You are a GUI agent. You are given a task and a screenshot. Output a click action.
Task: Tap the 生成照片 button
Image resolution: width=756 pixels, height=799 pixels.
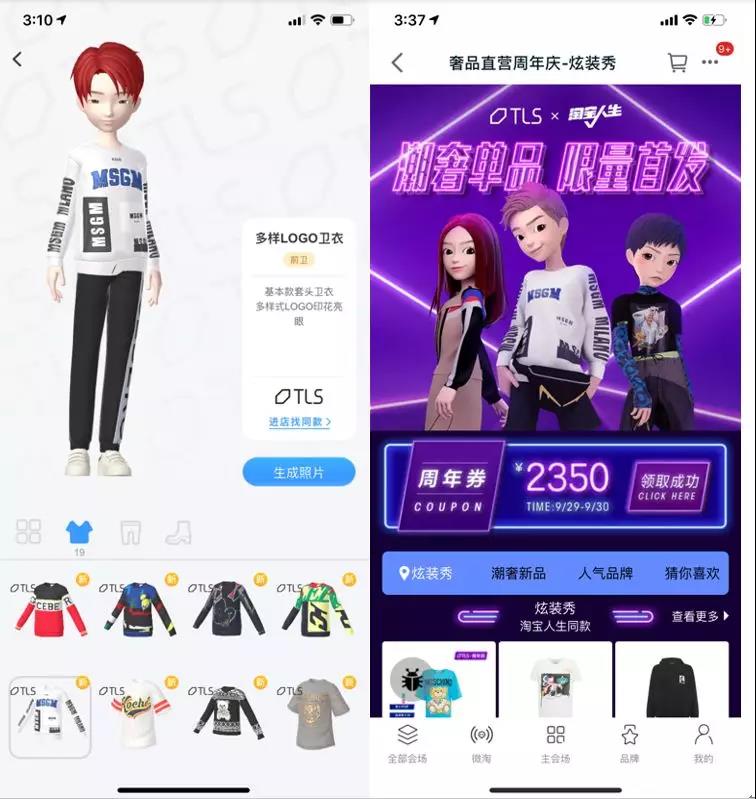[298, 472]
